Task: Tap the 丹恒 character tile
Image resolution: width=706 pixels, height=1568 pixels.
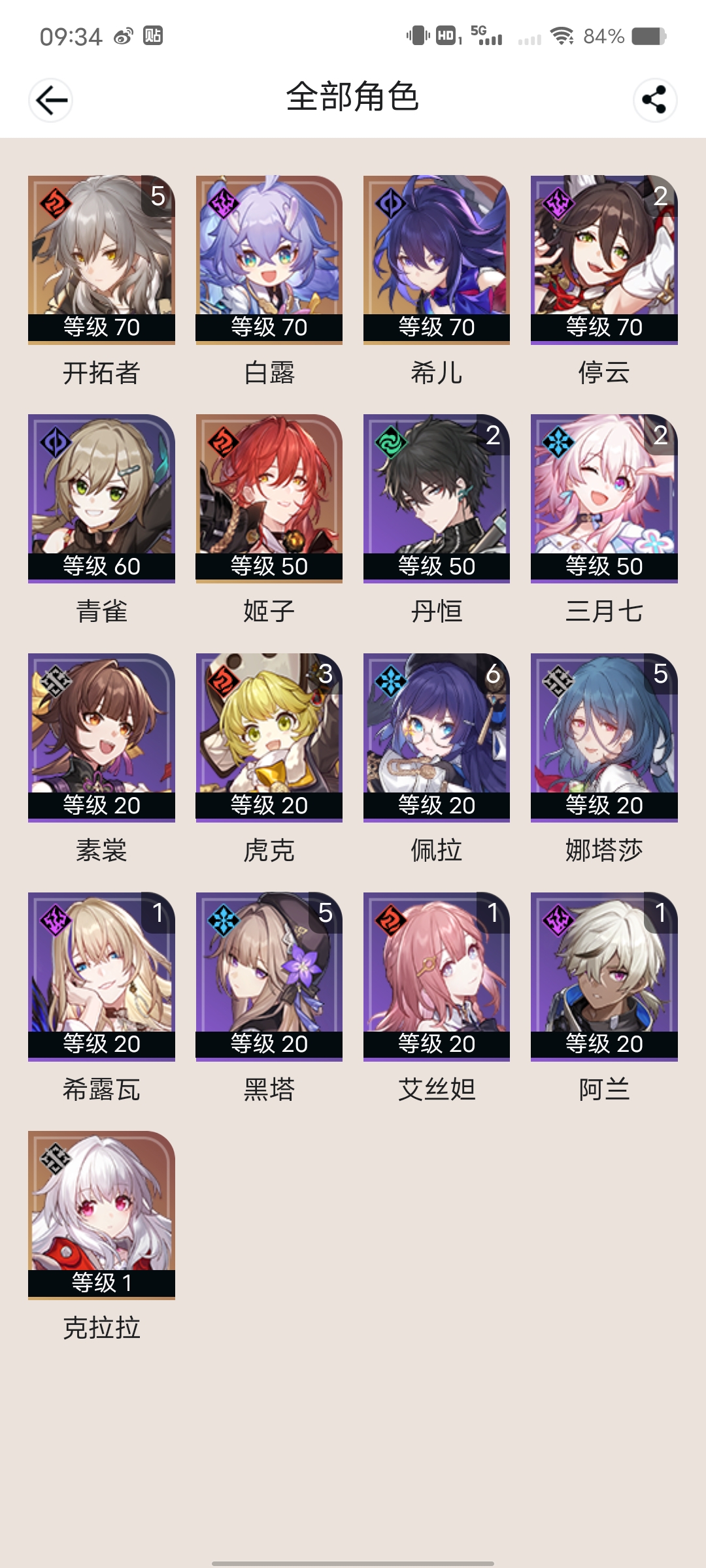Action: click(436, 498)
